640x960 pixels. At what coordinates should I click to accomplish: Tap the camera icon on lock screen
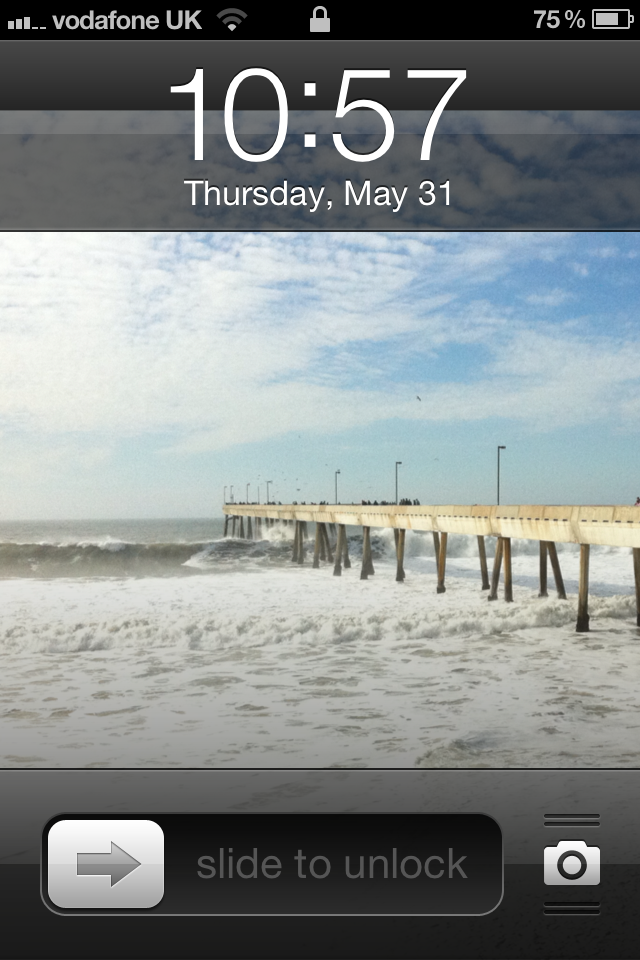coord(572,864)
